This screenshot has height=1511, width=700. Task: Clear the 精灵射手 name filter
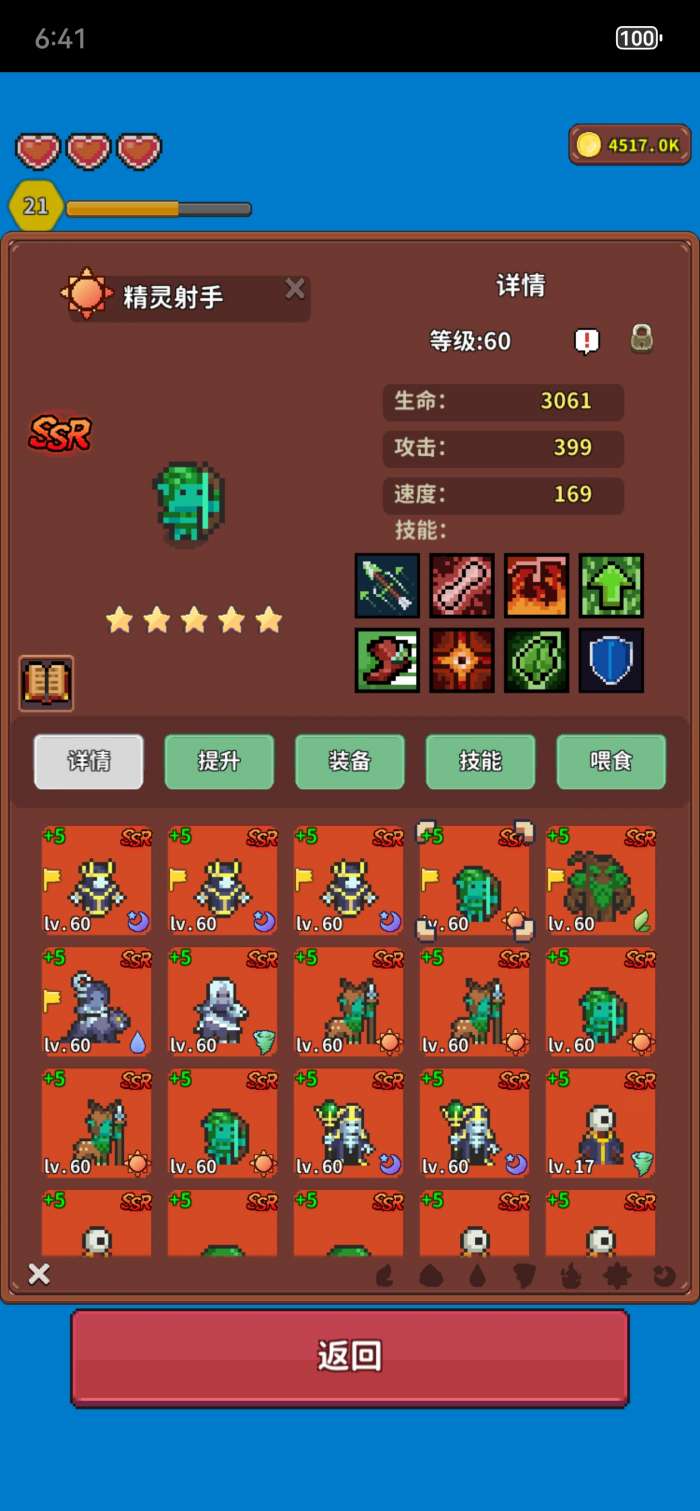click(x=295, y=289)
